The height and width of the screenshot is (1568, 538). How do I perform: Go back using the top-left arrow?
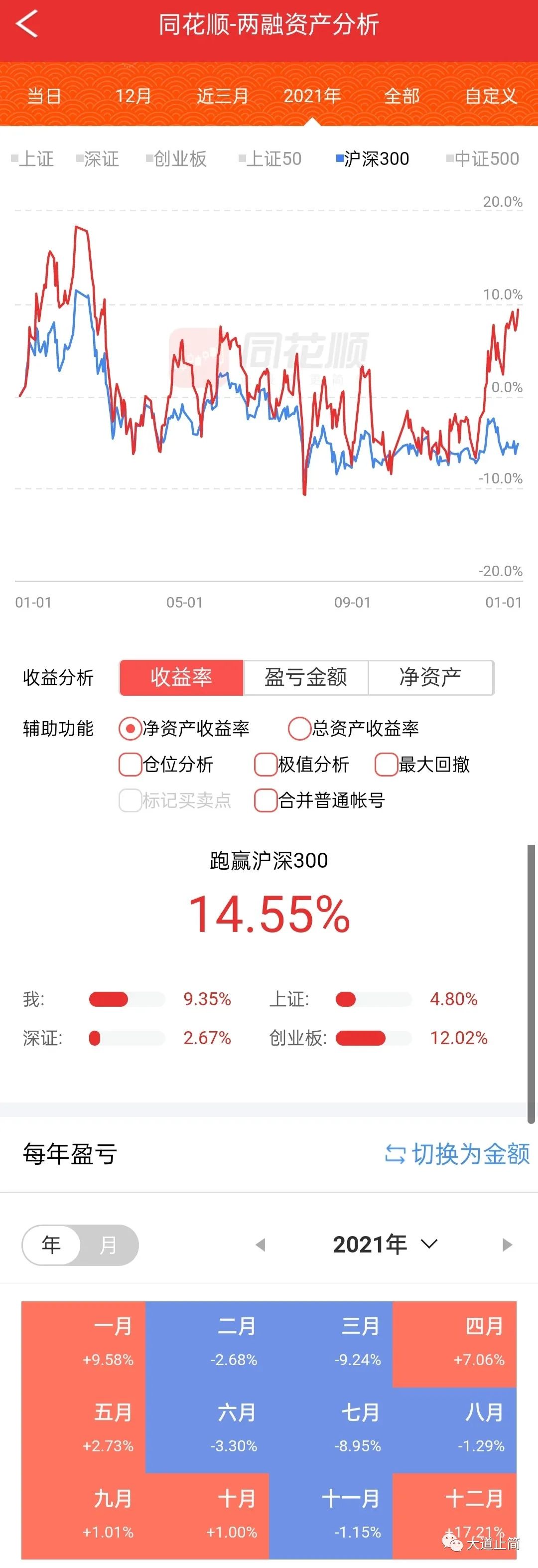tap(27, 25)
